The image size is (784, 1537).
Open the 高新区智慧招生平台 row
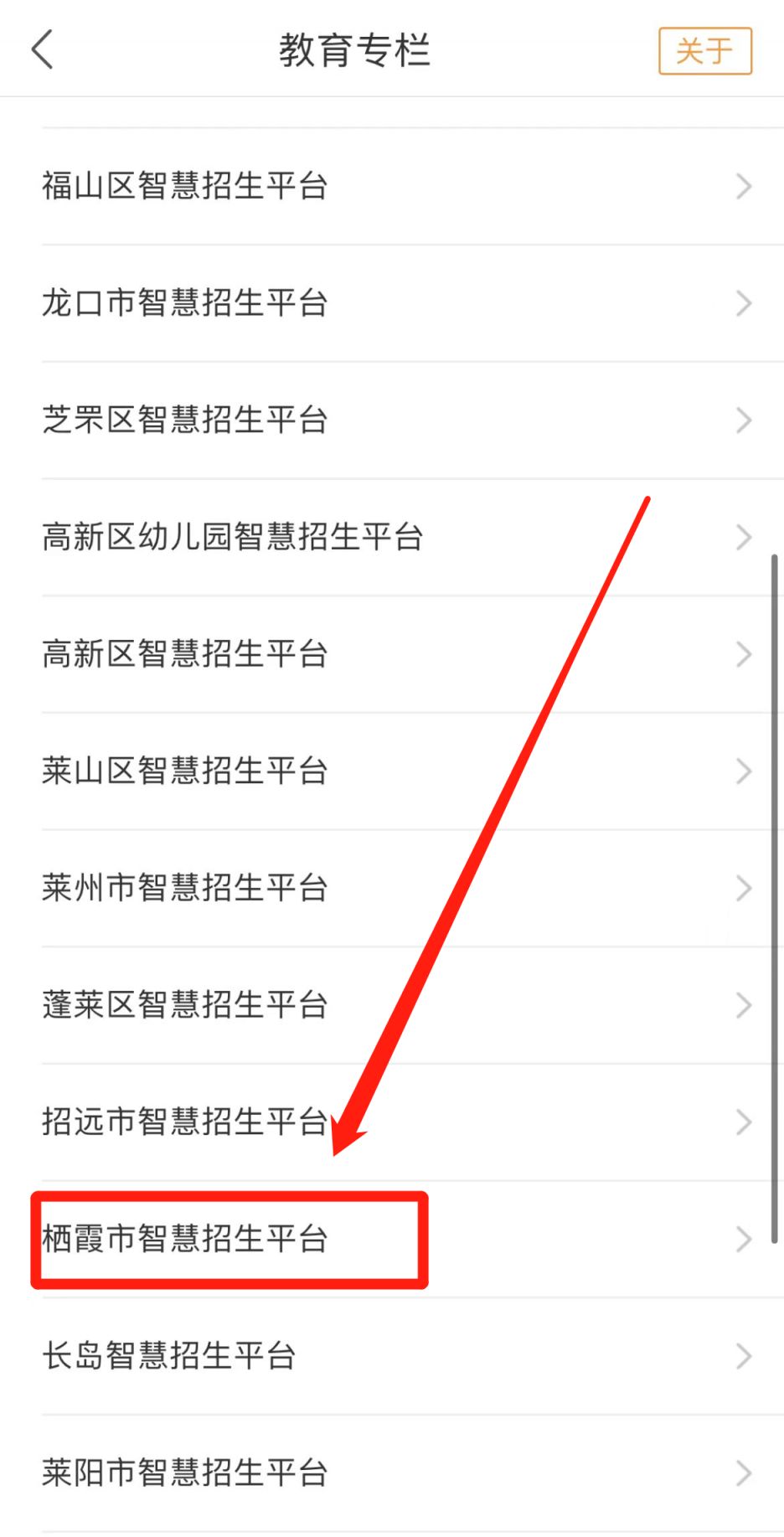tap(392, 654)
